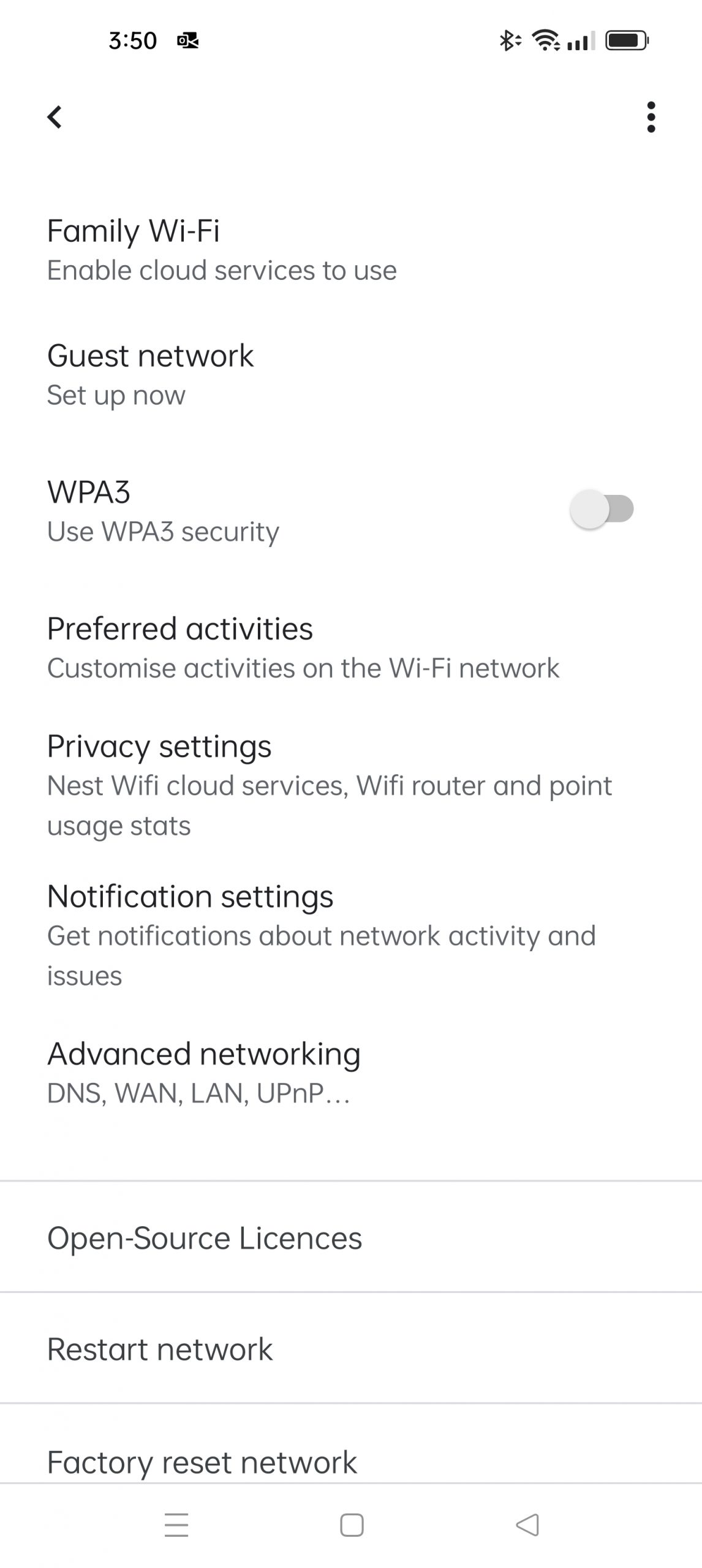Open recent apps from navigation bar
Screen dimensions: 702x1568
point(176,1525)
